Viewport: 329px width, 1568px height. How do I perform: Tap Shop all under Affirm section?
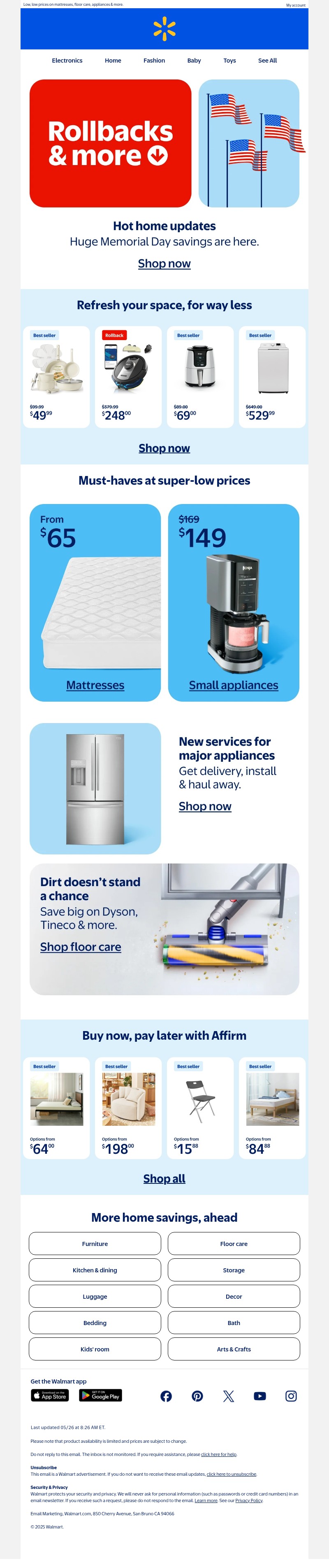[164, 1179]
